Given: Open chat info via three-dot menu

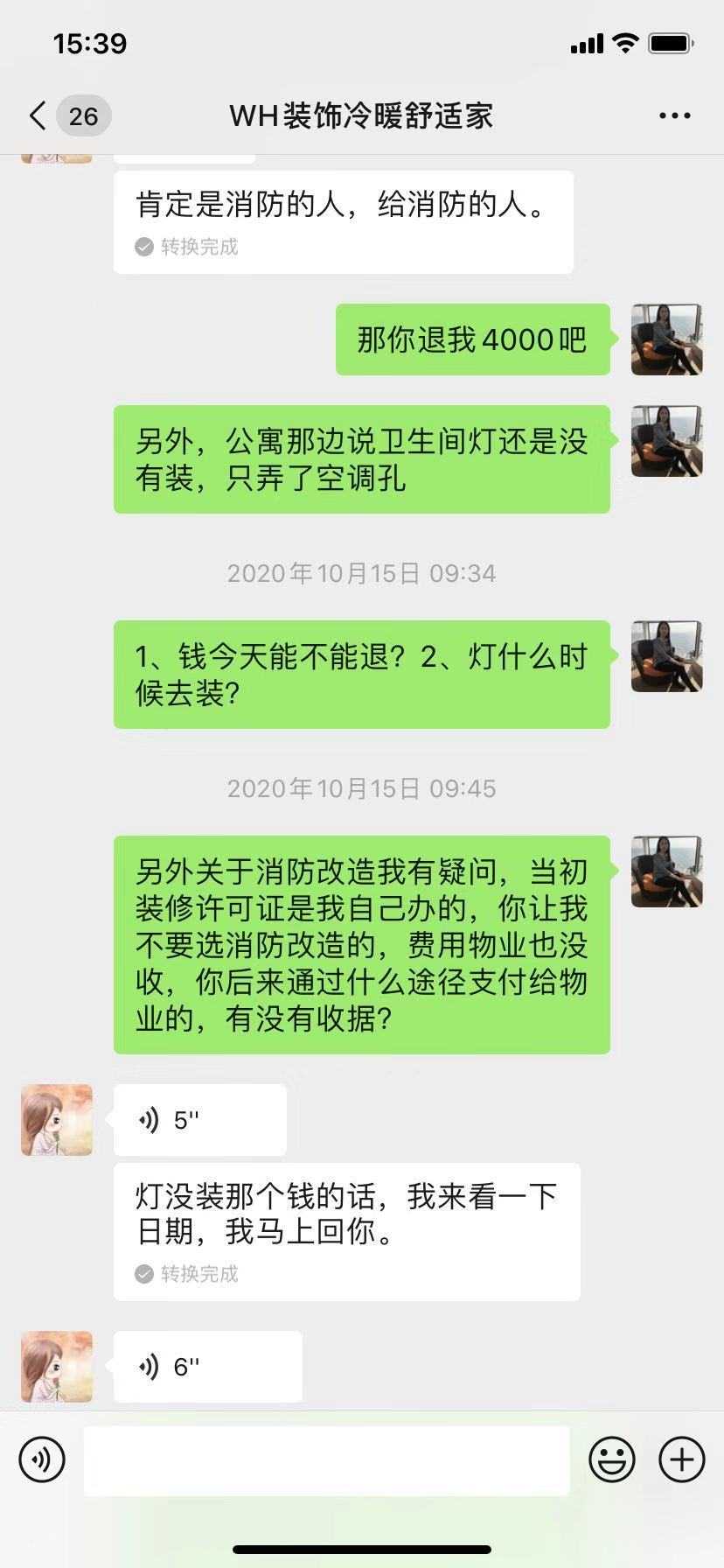Looking at the screenshot, I should click(x=674, y=115).
